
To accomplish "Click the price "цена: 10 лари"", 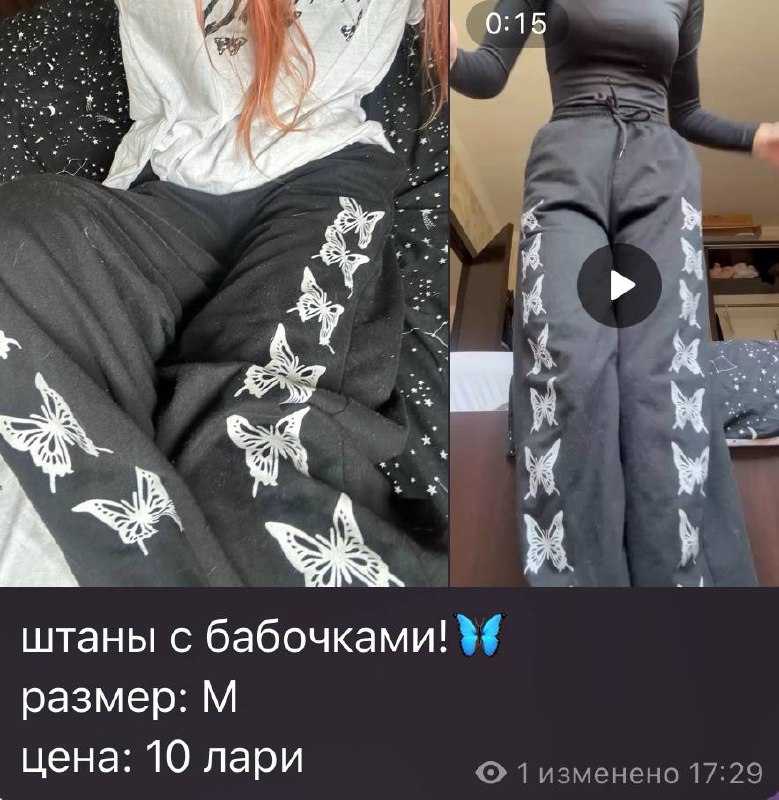I will (160, 757).
